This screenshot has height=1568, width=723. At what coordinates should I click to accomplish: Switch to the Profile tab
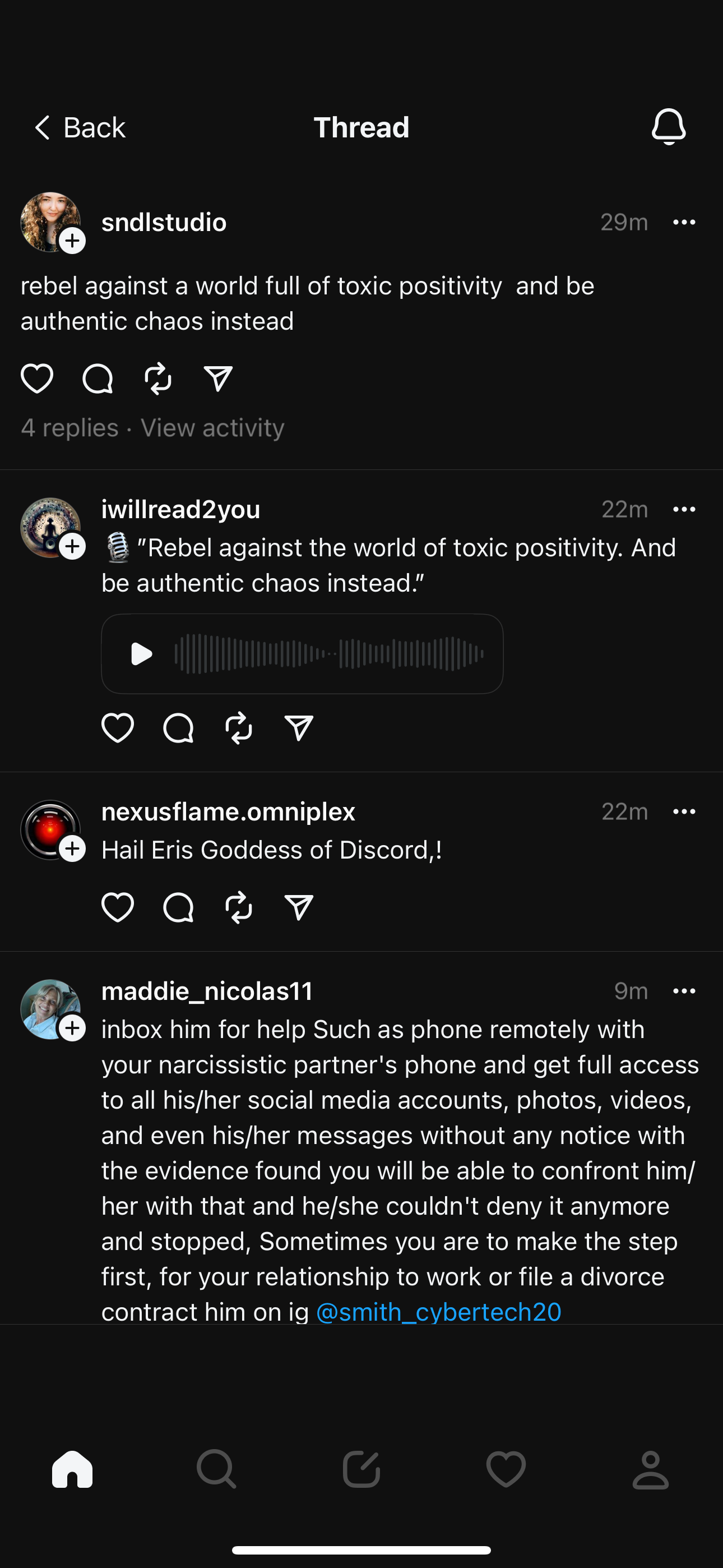point(651,1469)
